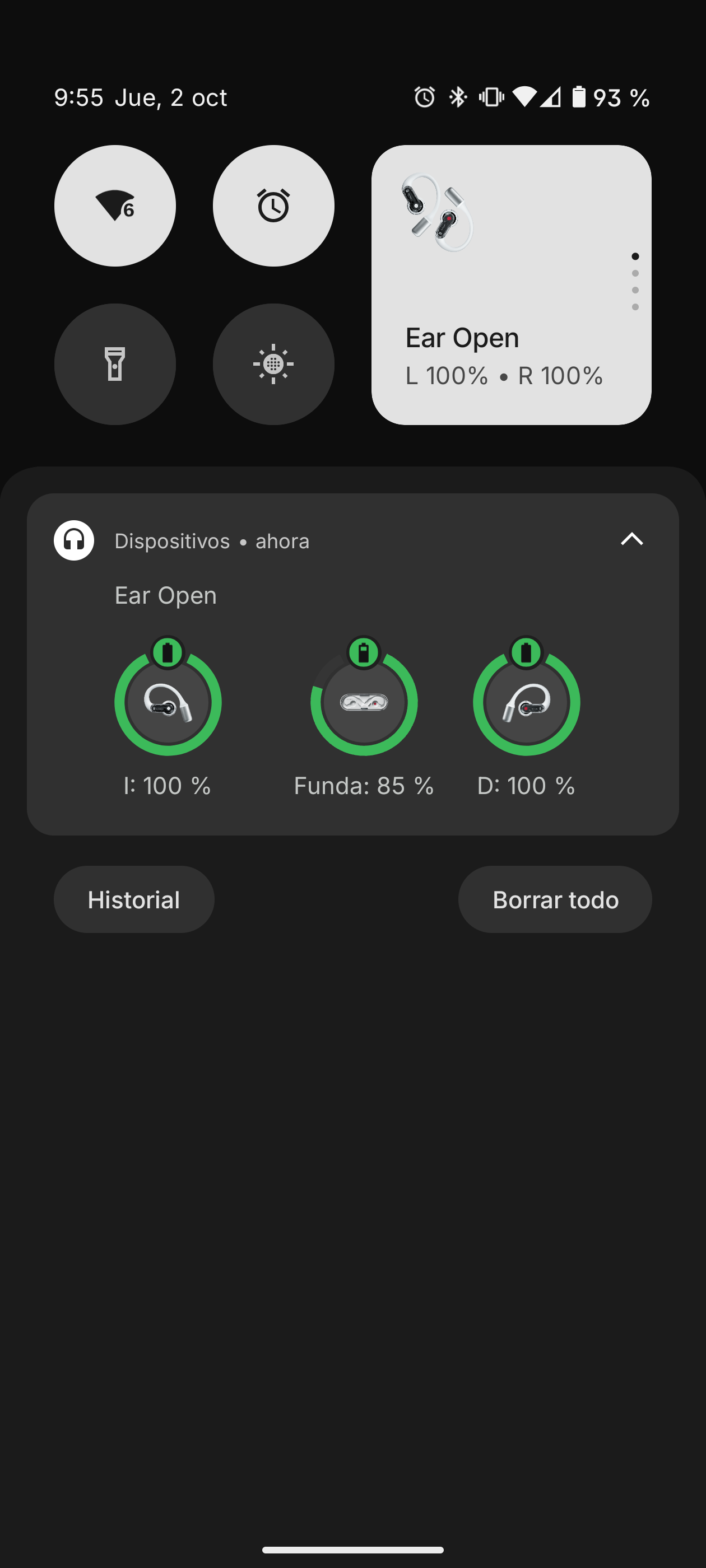Screen dimensions: 706x1568
Task: Open the alarm clock quick tile
Action: tap(273, 206)
